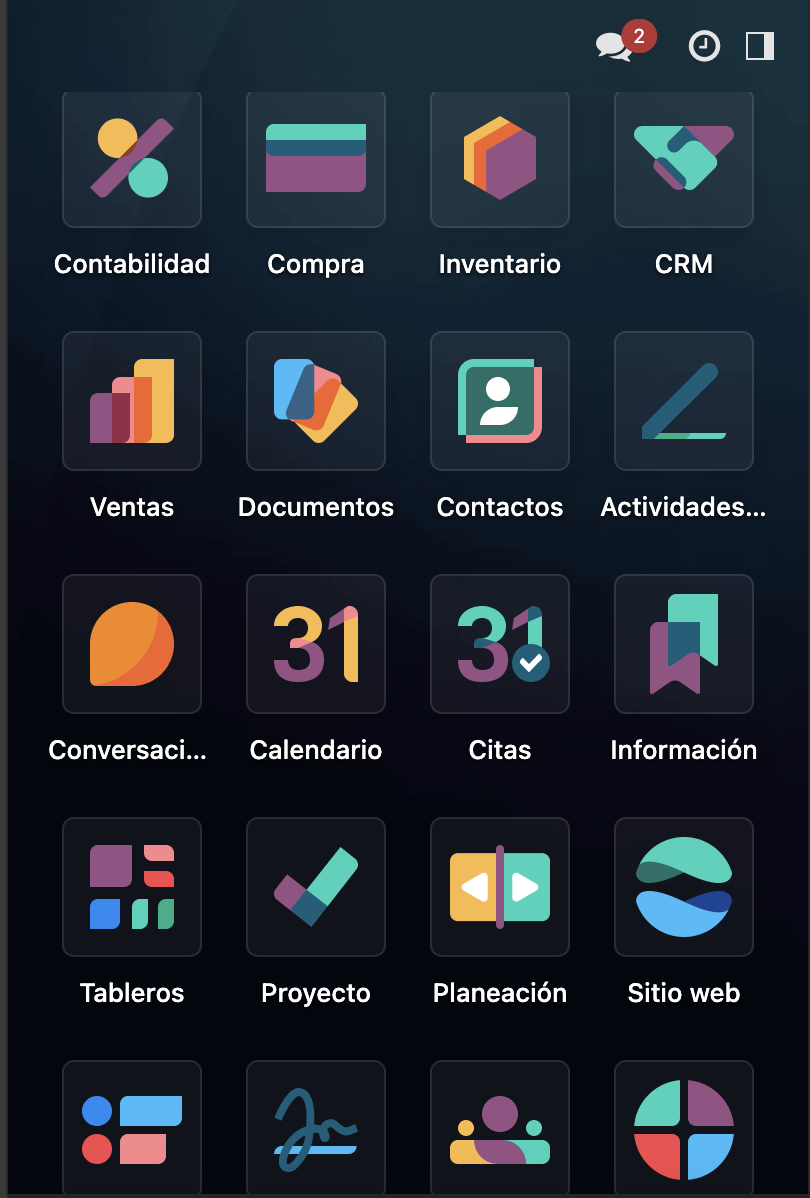This screenshot has height=1198, width=810.
Task: Open the Citas app
Action: tap(500, 644)
